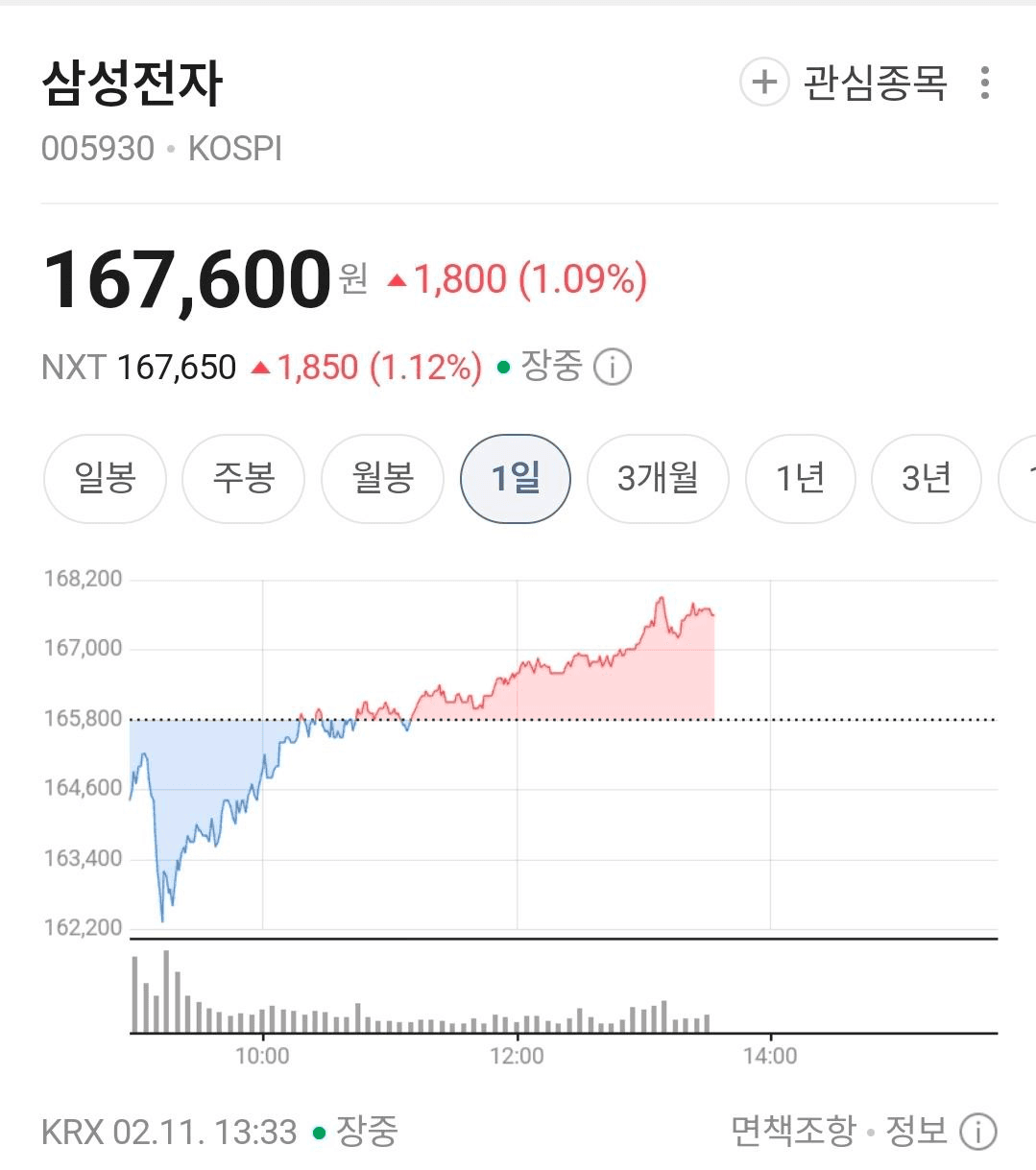The height and width of the screenshot is (1170, 1036).
Task: Select the 3개월 chart period
Action: point(658,478)
